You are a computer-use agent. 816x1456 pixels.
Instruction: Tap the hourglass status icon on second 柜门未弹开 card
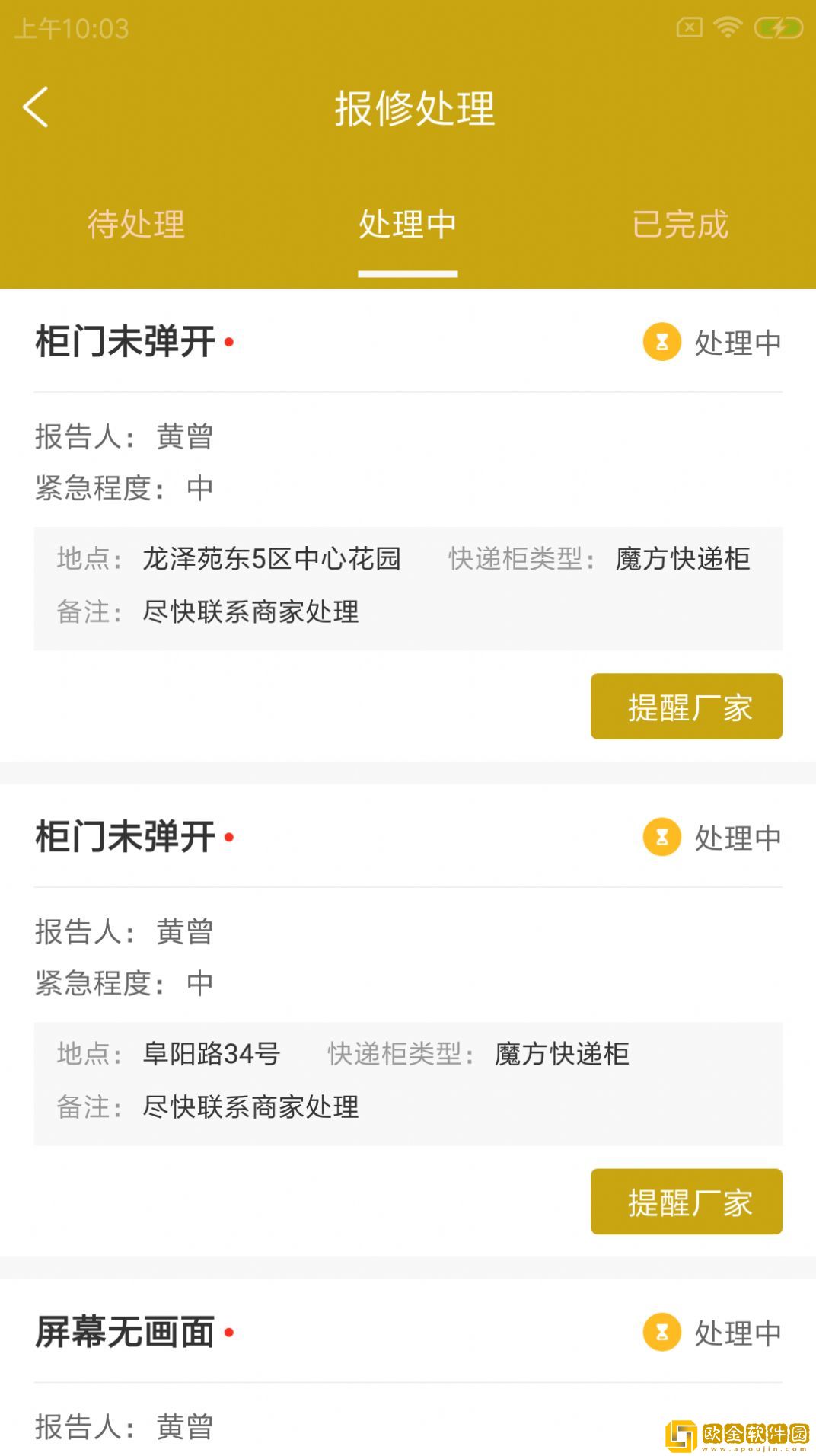[661, 838]
